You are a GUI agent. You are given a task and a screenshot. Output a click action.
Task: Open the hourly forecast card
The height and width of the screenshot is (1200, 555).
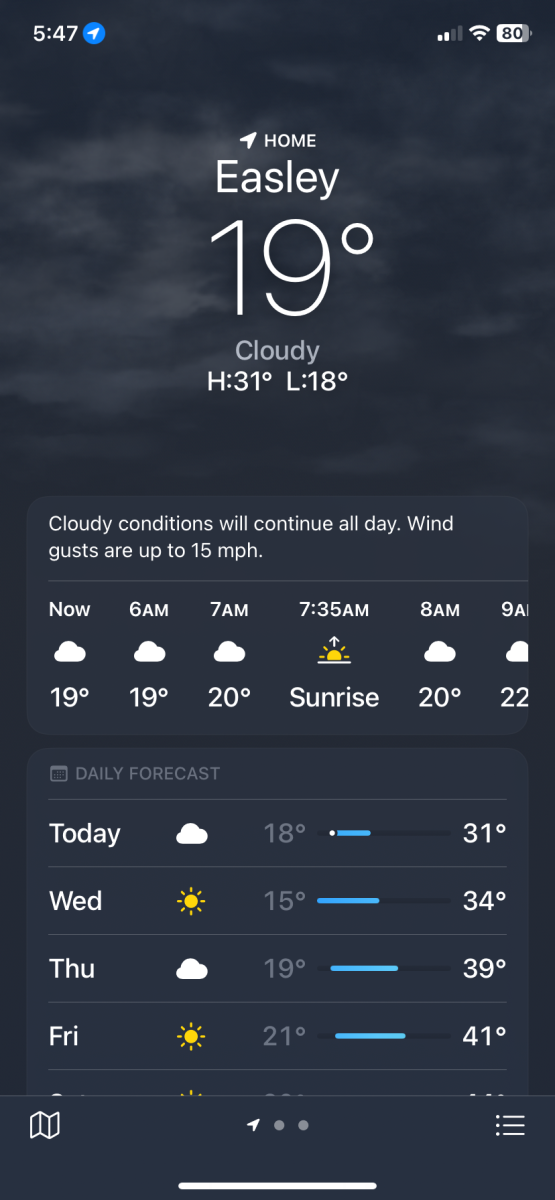[x=277, y=616]
